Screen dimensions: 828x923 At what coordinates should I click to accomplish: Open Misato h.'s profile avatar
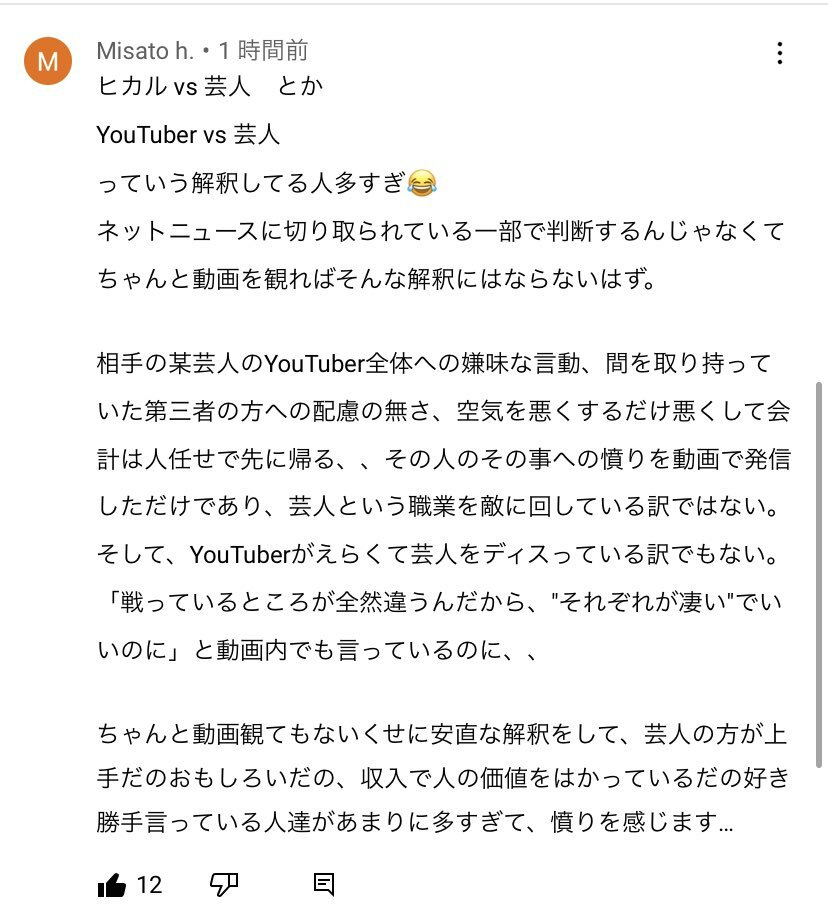[48, 61]
